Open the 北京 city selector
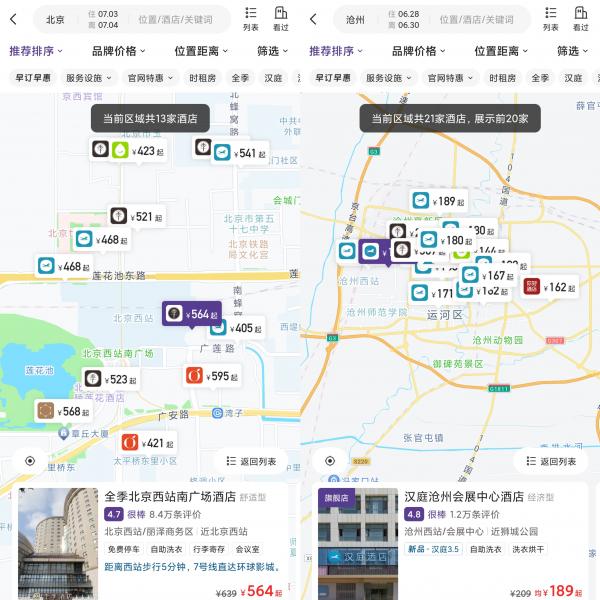 [55, 20]
